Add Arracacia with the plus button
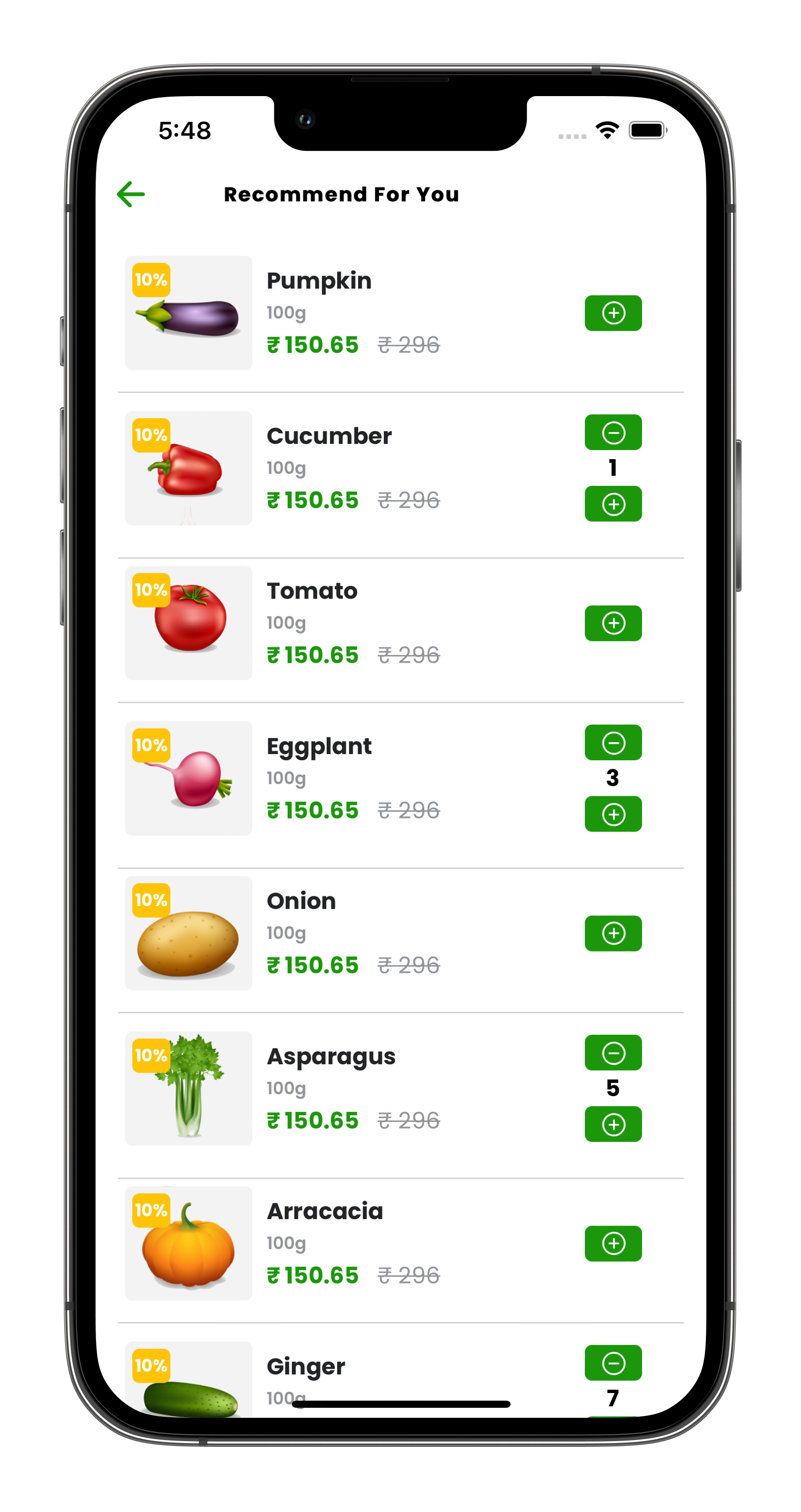The height and width of the screenshot is (1512, 801). coord(613,1243)
